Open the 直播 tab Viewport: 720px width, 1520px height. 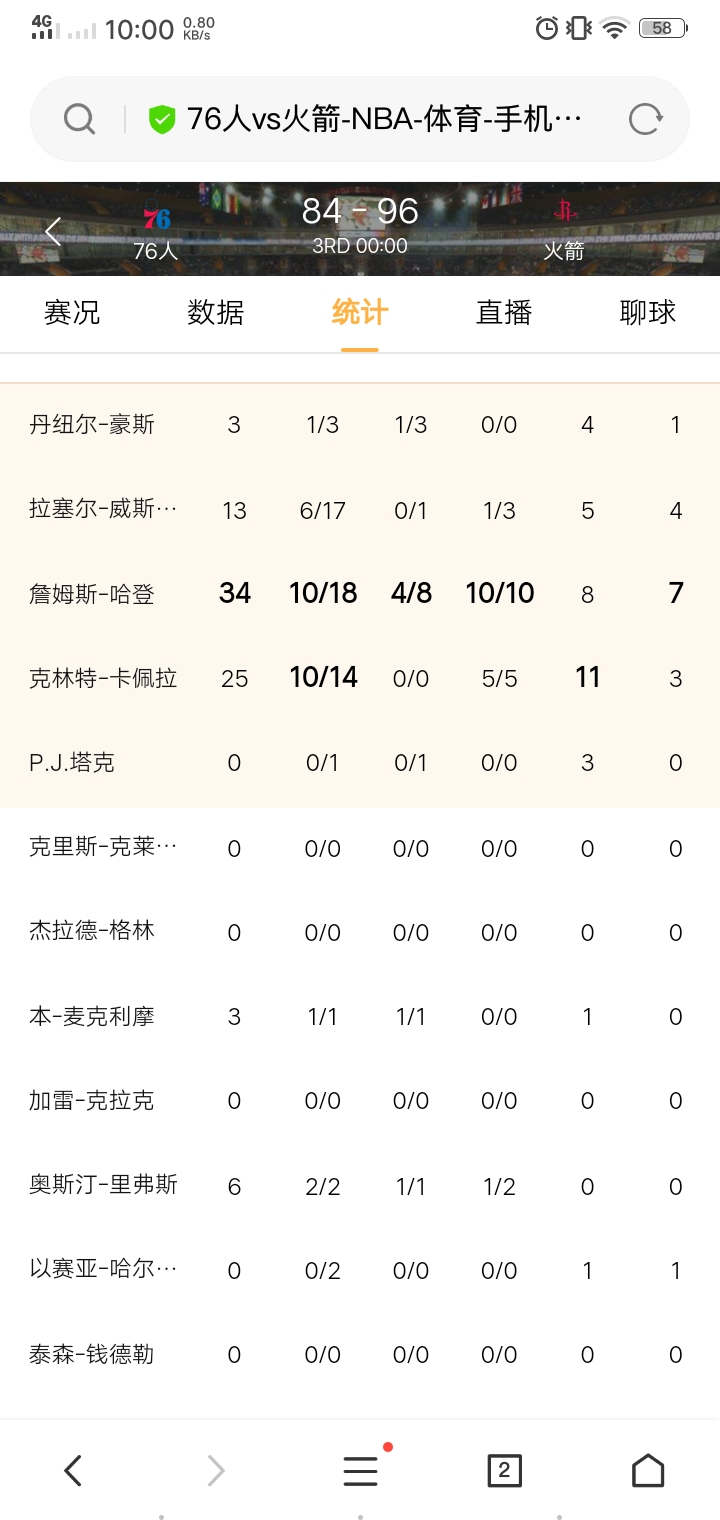pos(504,313)
